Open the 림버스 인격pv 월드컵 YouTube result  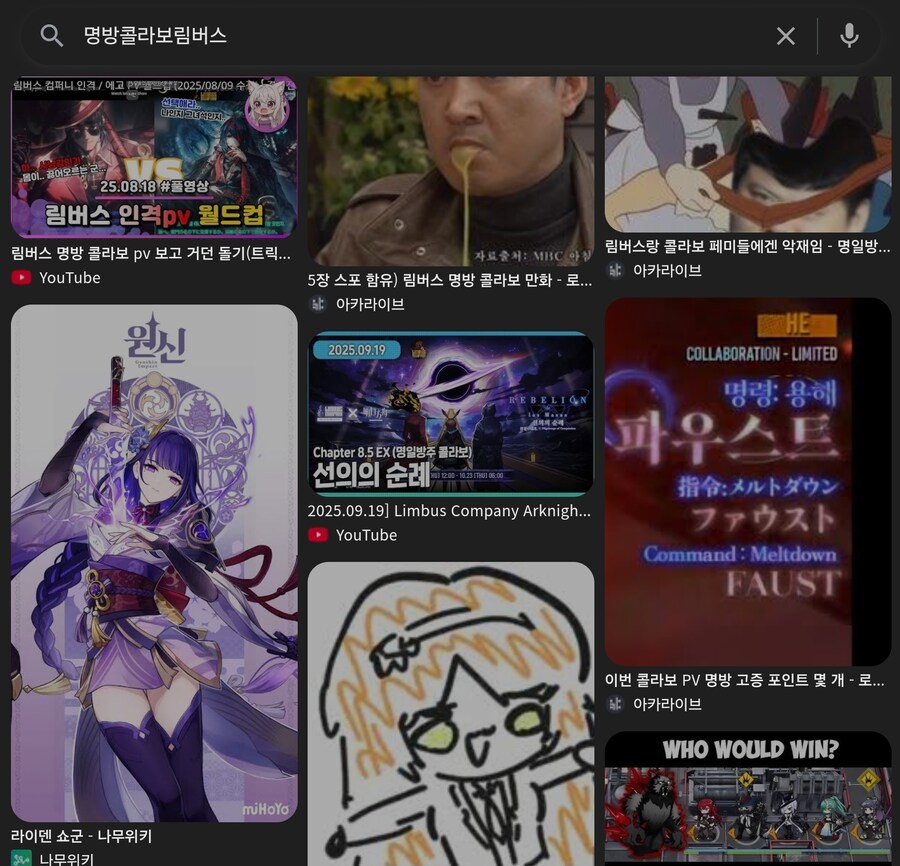click(154, 158)
